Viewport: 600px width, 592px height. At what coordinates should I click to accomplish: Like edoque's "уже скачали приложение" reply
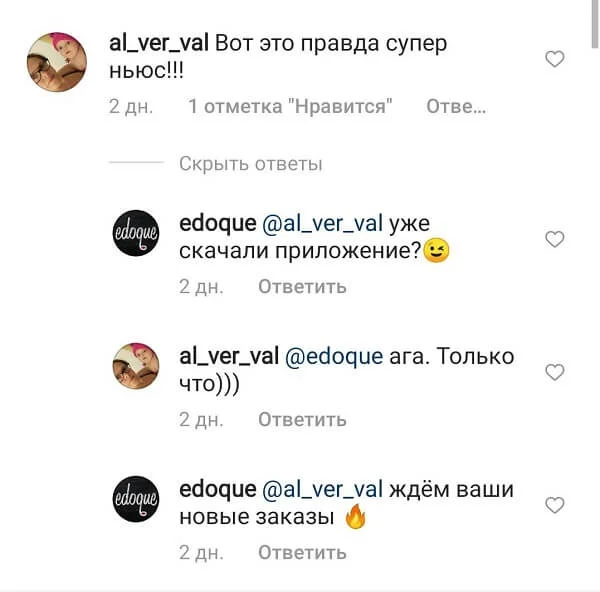pos(554,239)
